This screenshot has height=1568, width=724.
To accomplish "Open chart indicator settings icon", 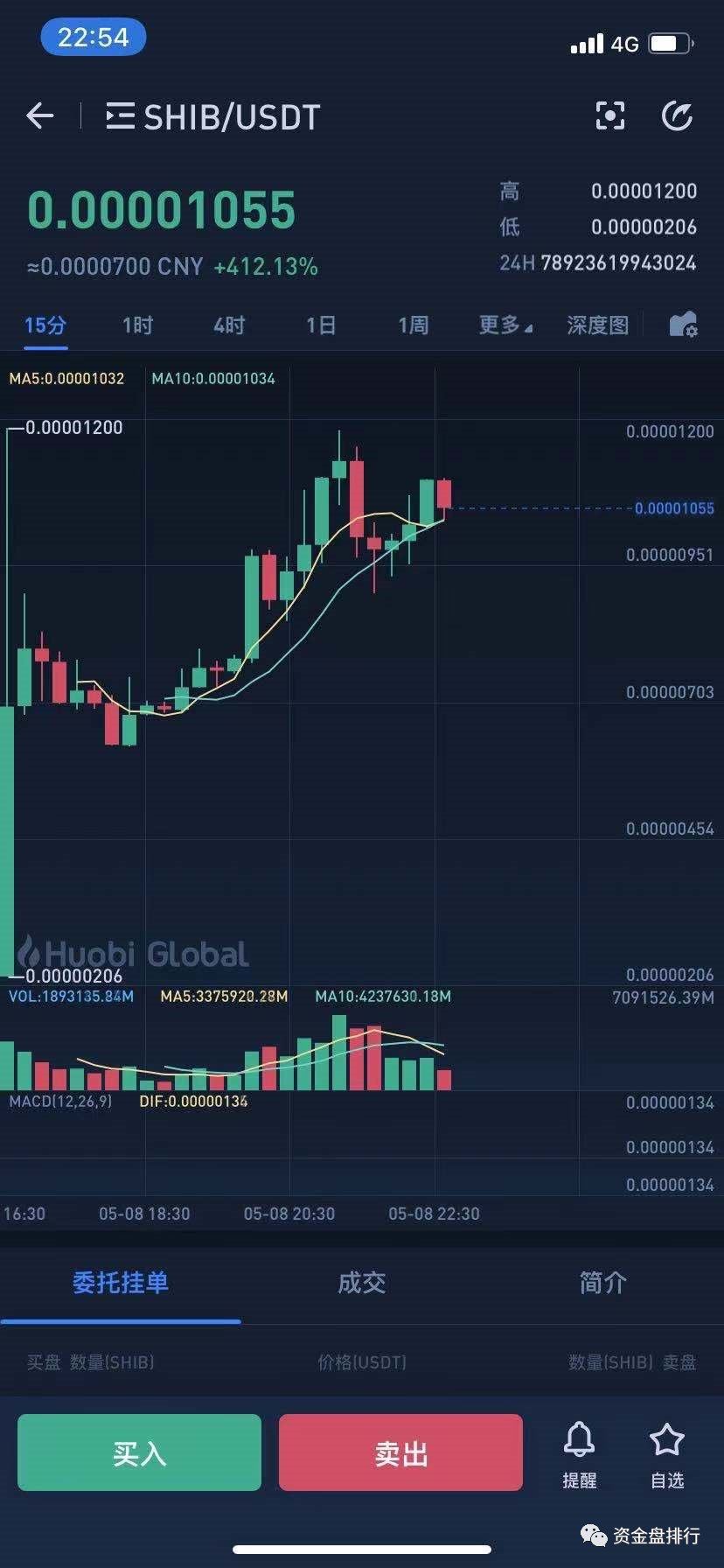I will pyautogui.click(x=683, y=325).
